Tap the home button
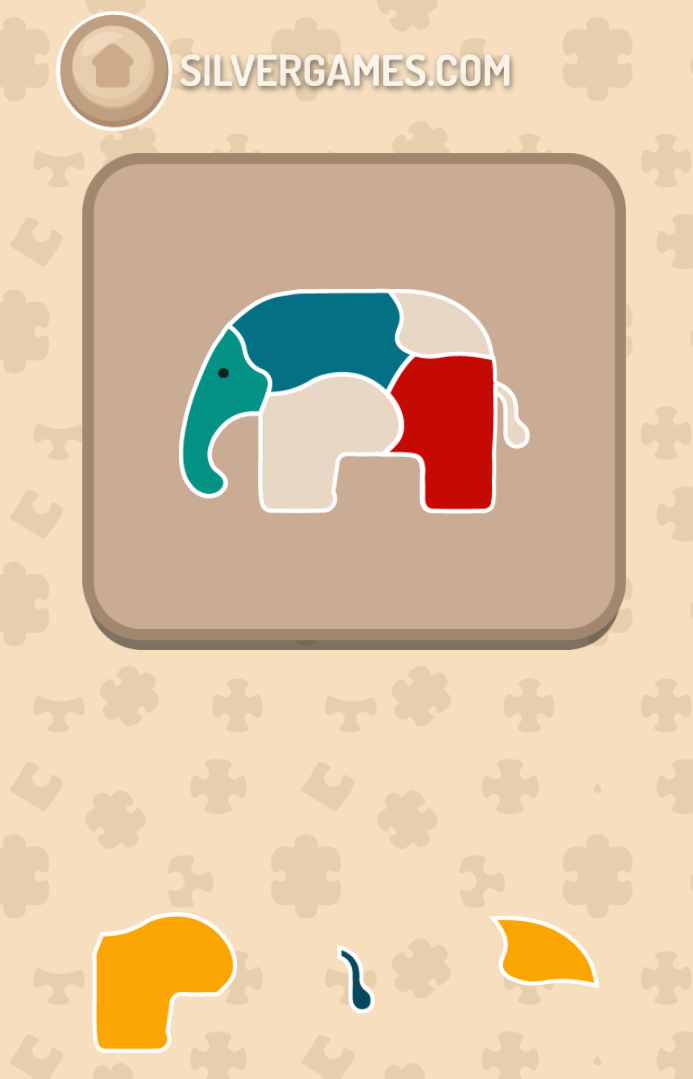 pyautogui.click(x=113, y=69)
